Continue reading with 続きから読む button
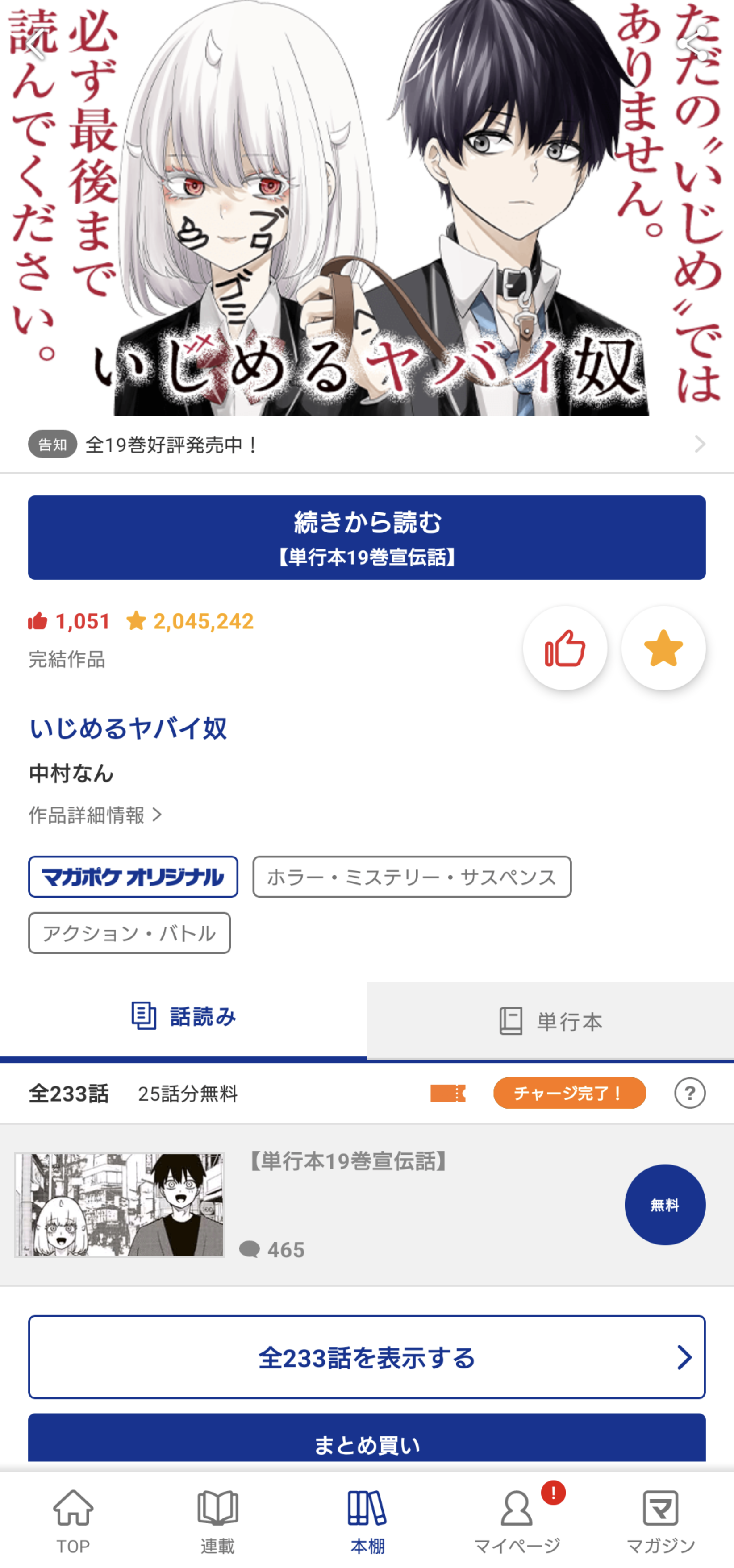The width and height of the screenshot is (734, 1568). tap(367, 537)
